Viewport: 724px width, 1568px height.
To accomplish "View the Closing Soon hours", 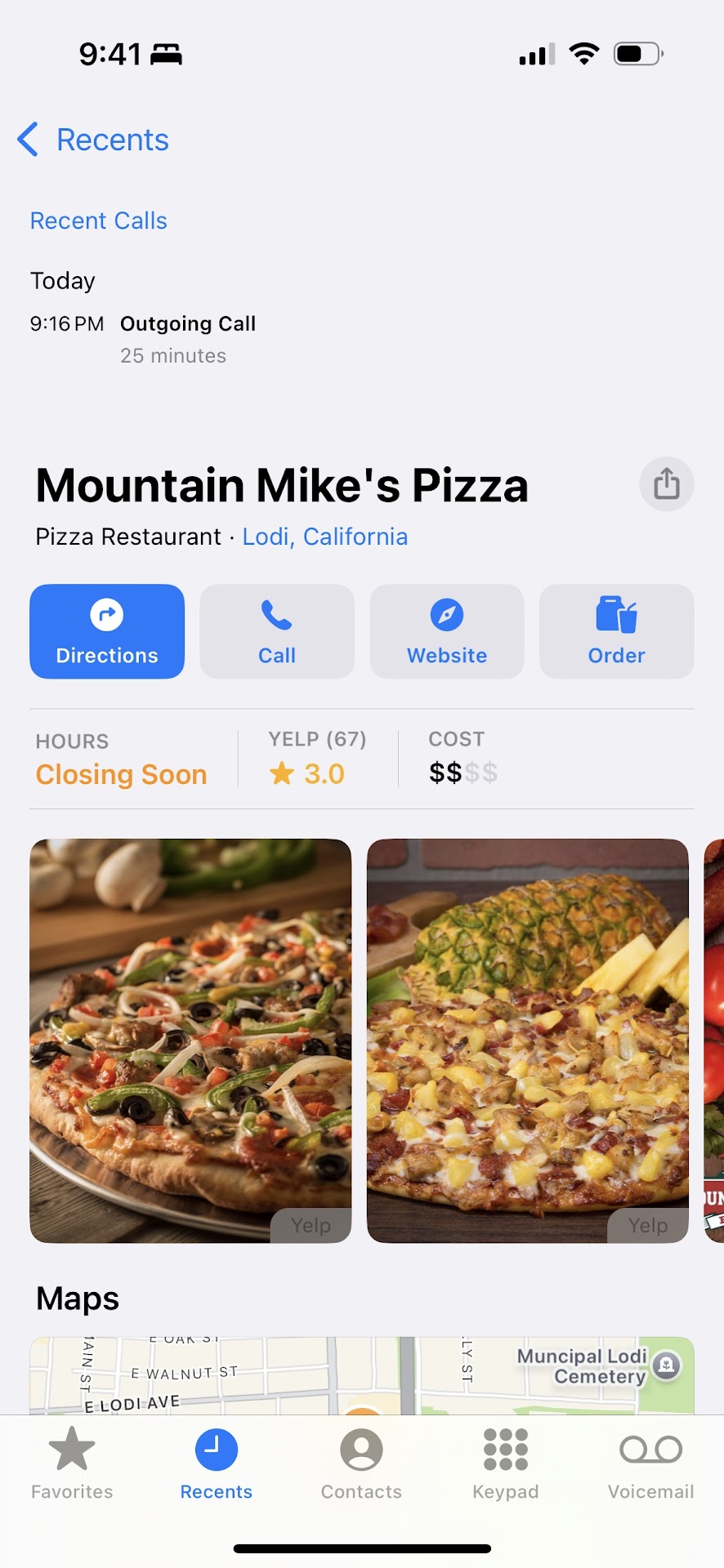I will pyautogui.click(x=121, y=761).
